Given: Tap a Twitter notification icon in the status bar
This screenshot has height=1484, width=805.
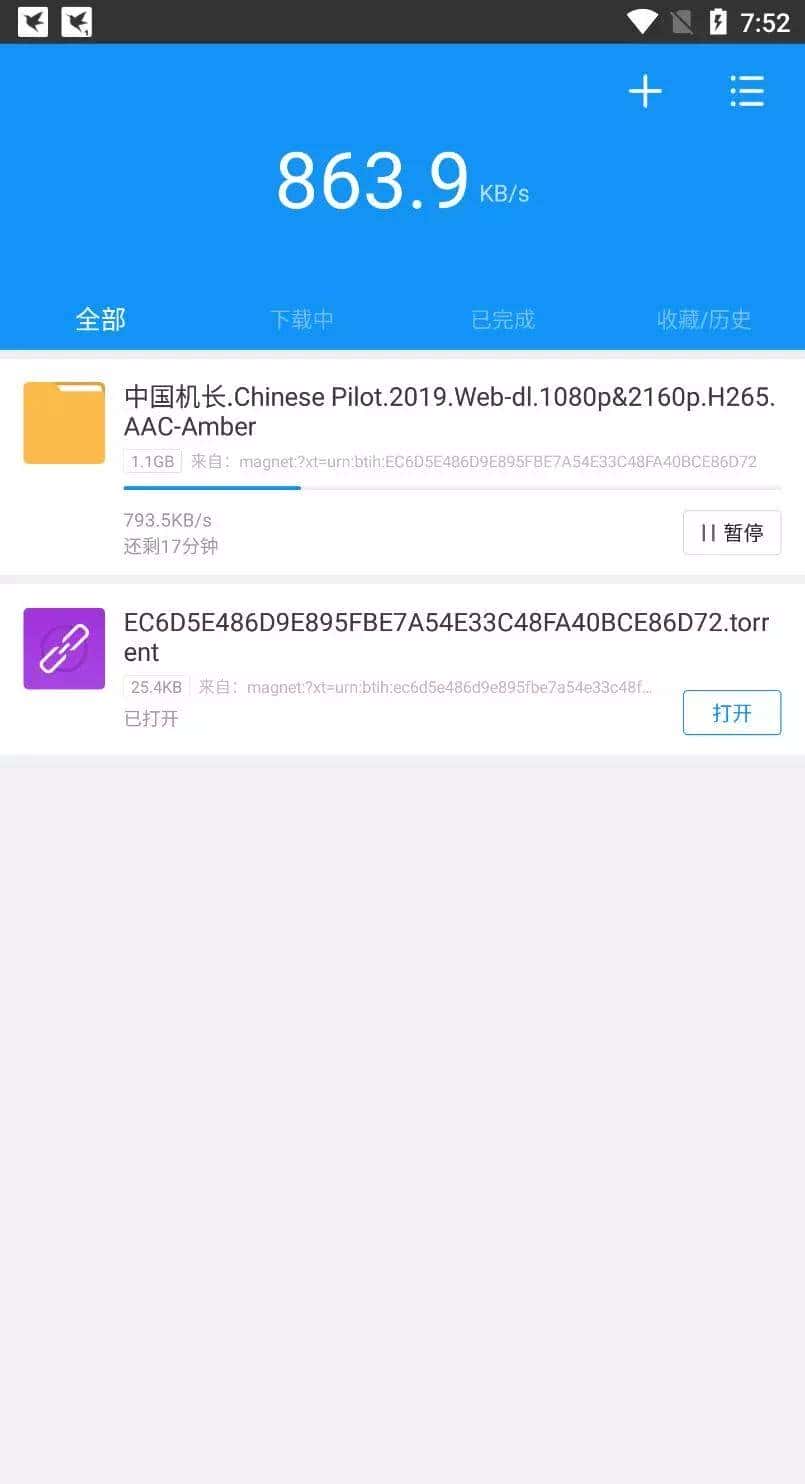Looking at the screenshot, I should click(31, 22).
